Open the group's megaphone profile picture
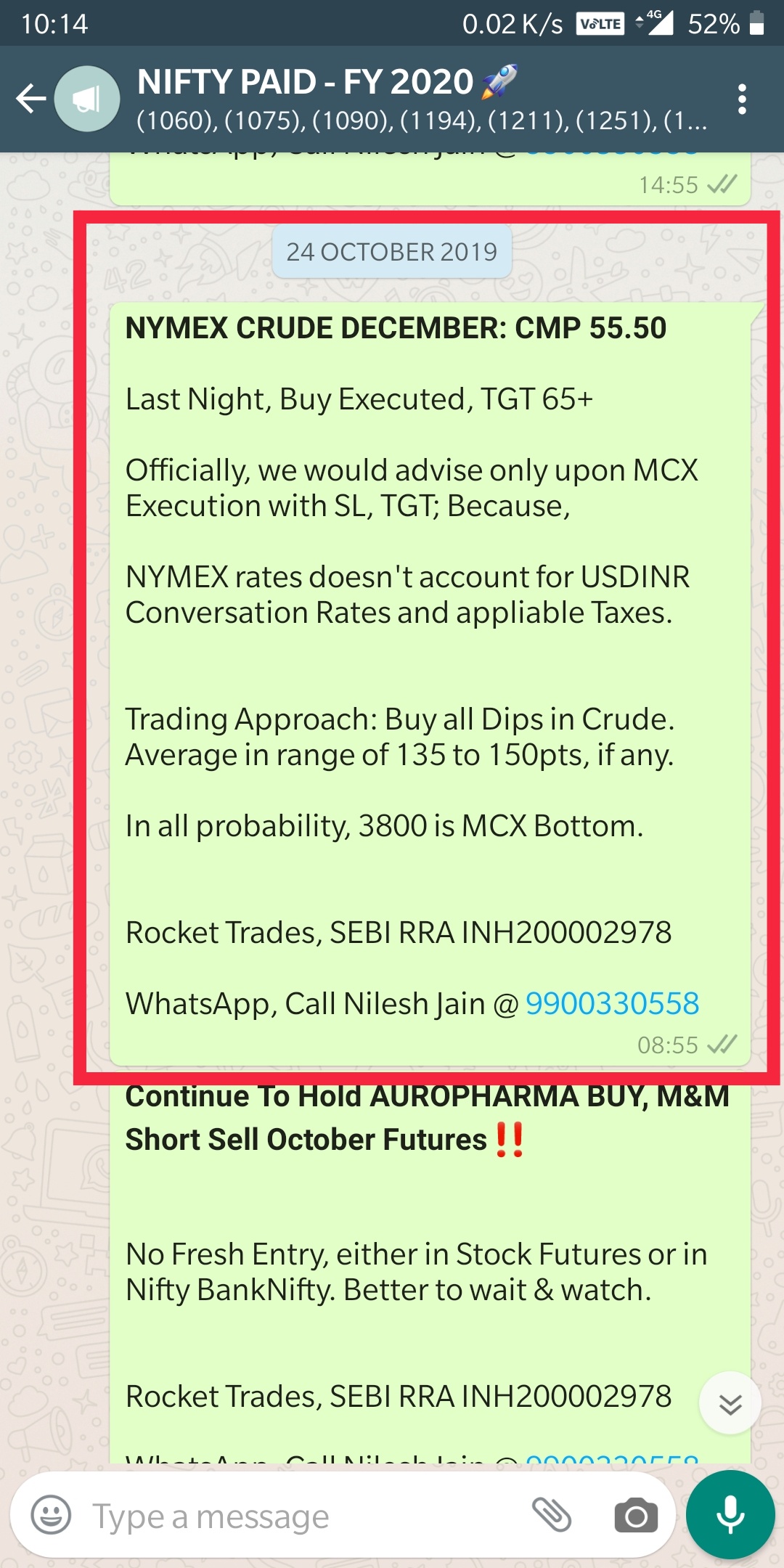784x1568 pixels. pyautogui.click(x=88, y=99)
